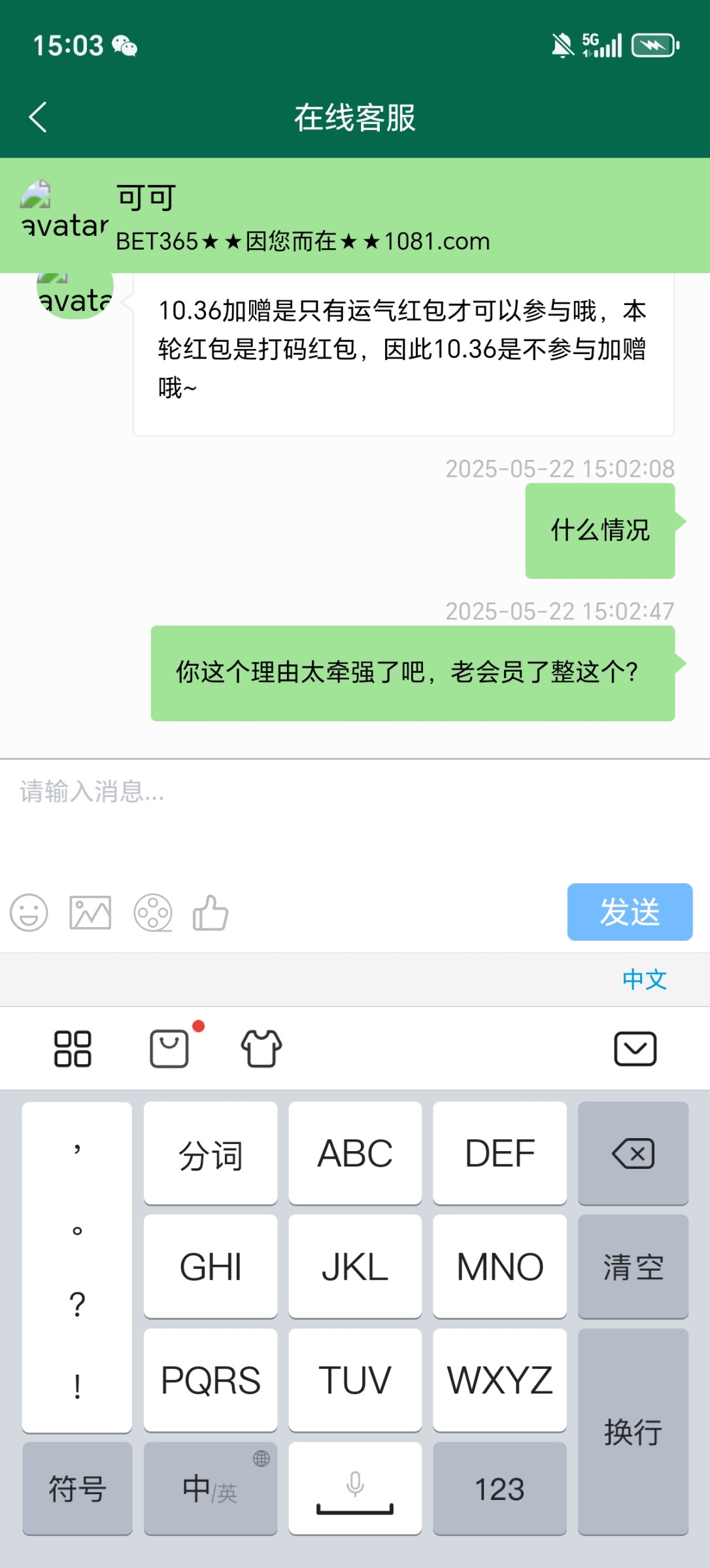Tap the space bar microphone key
Viewport: 710px width, 1568px height.
coord(355,1489)
